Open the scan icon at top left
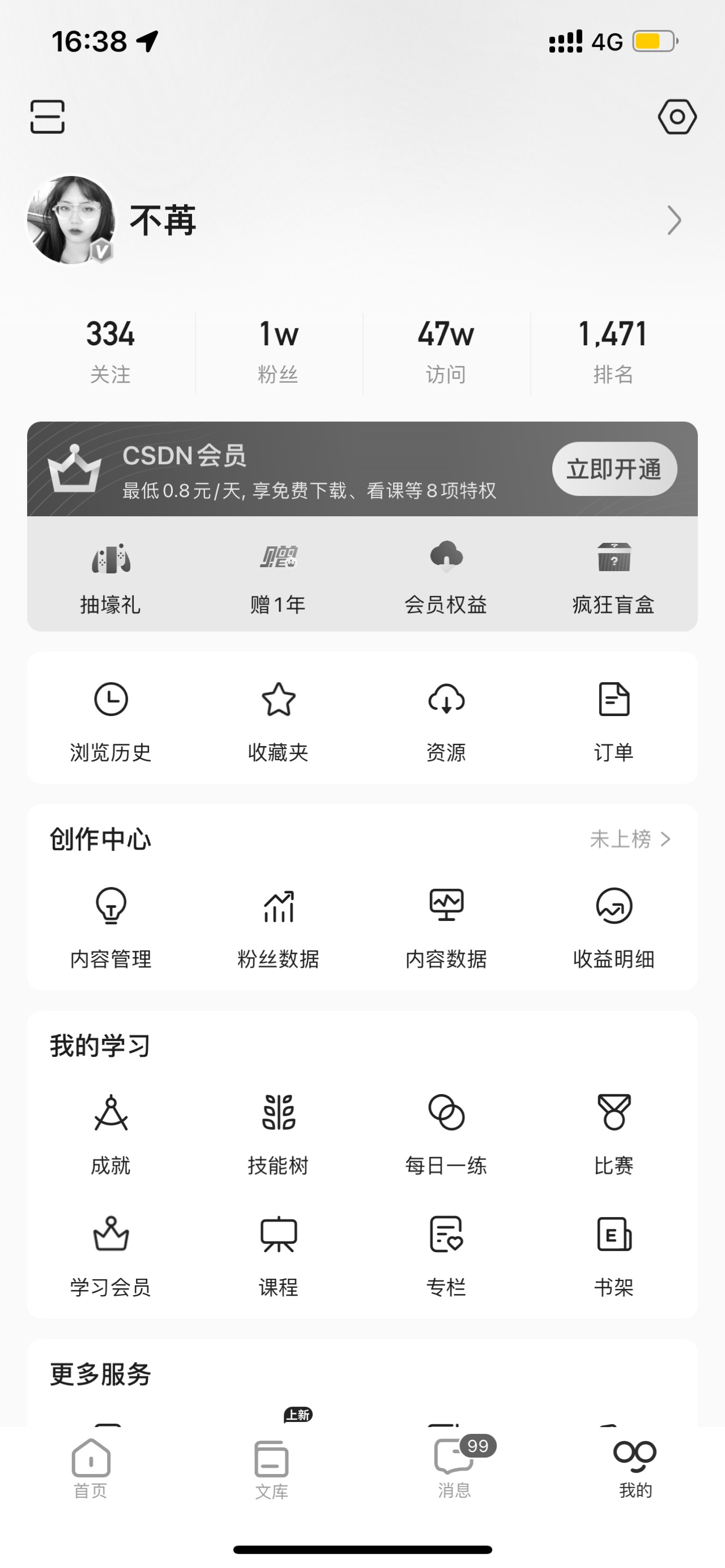Image resolution: width=725 pixels, height=1568 pixels. click(48, 116)
